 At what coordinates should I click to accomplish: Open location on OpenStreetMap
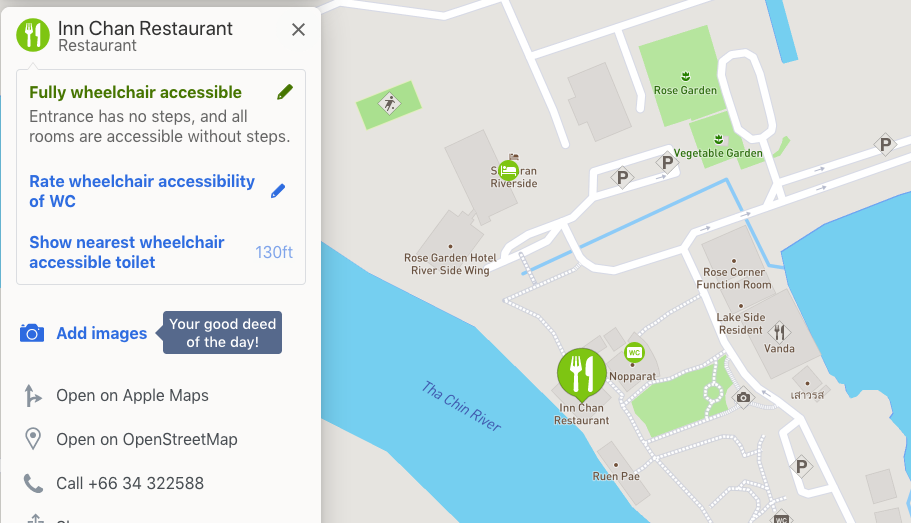146,439
